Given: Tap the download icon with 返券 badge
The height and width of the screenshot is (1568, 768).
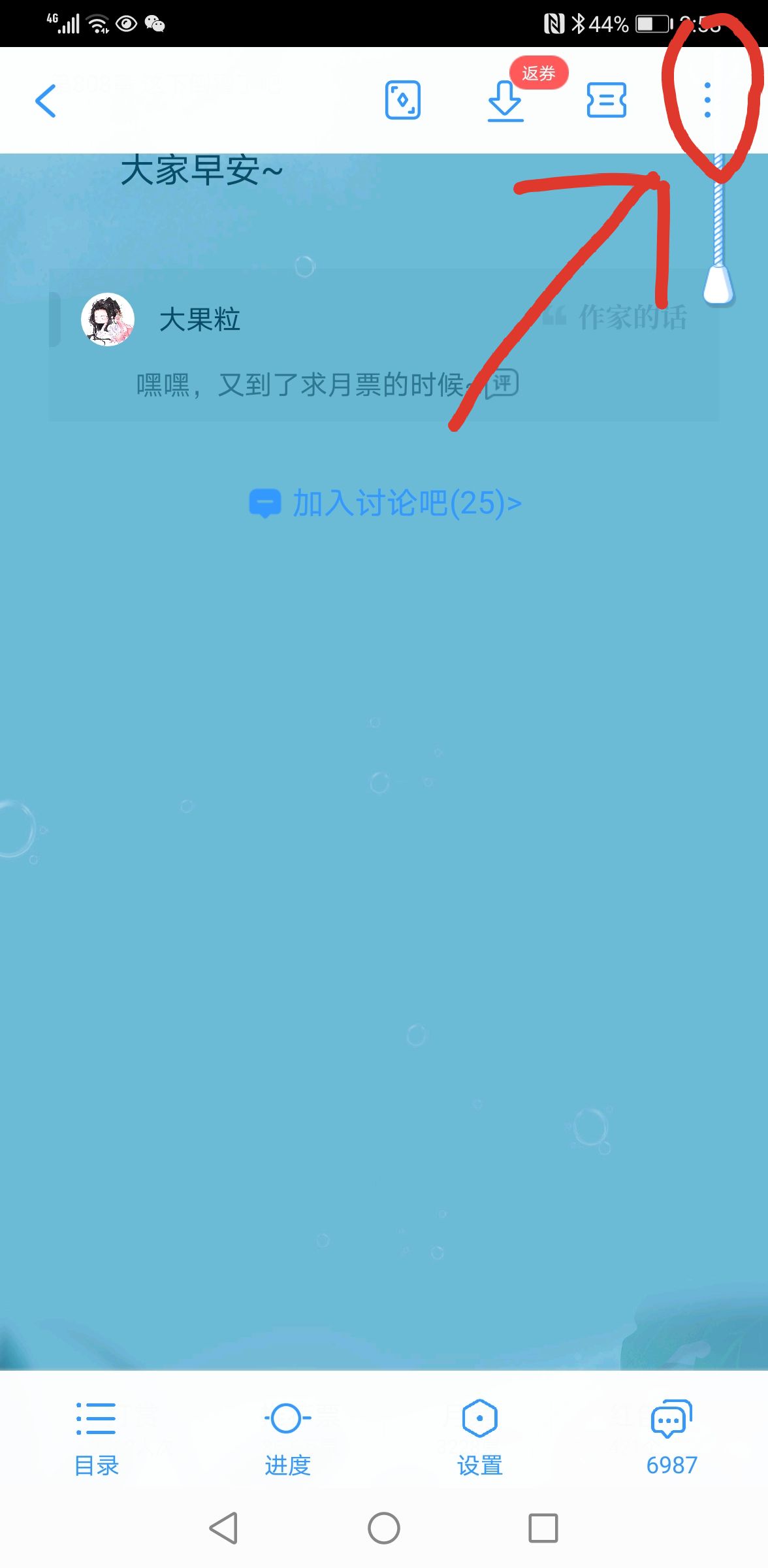Looking at the screenshot, I should click(505, 101).
